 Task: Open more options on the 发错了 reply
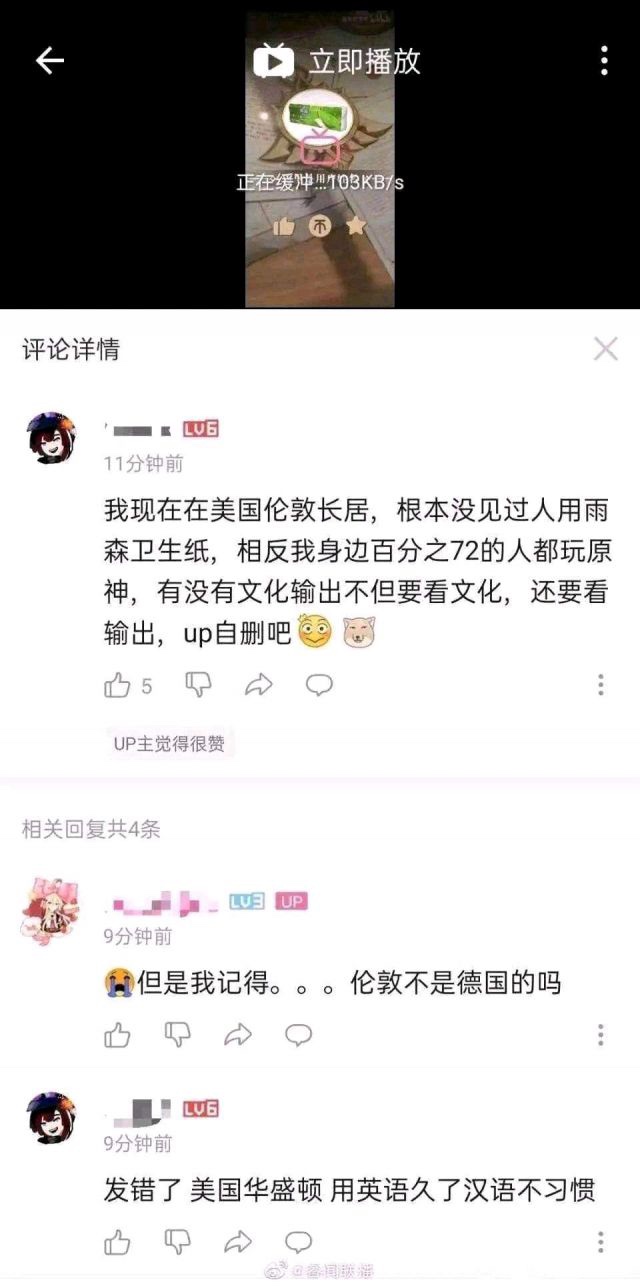click(x=600, y=1243)
